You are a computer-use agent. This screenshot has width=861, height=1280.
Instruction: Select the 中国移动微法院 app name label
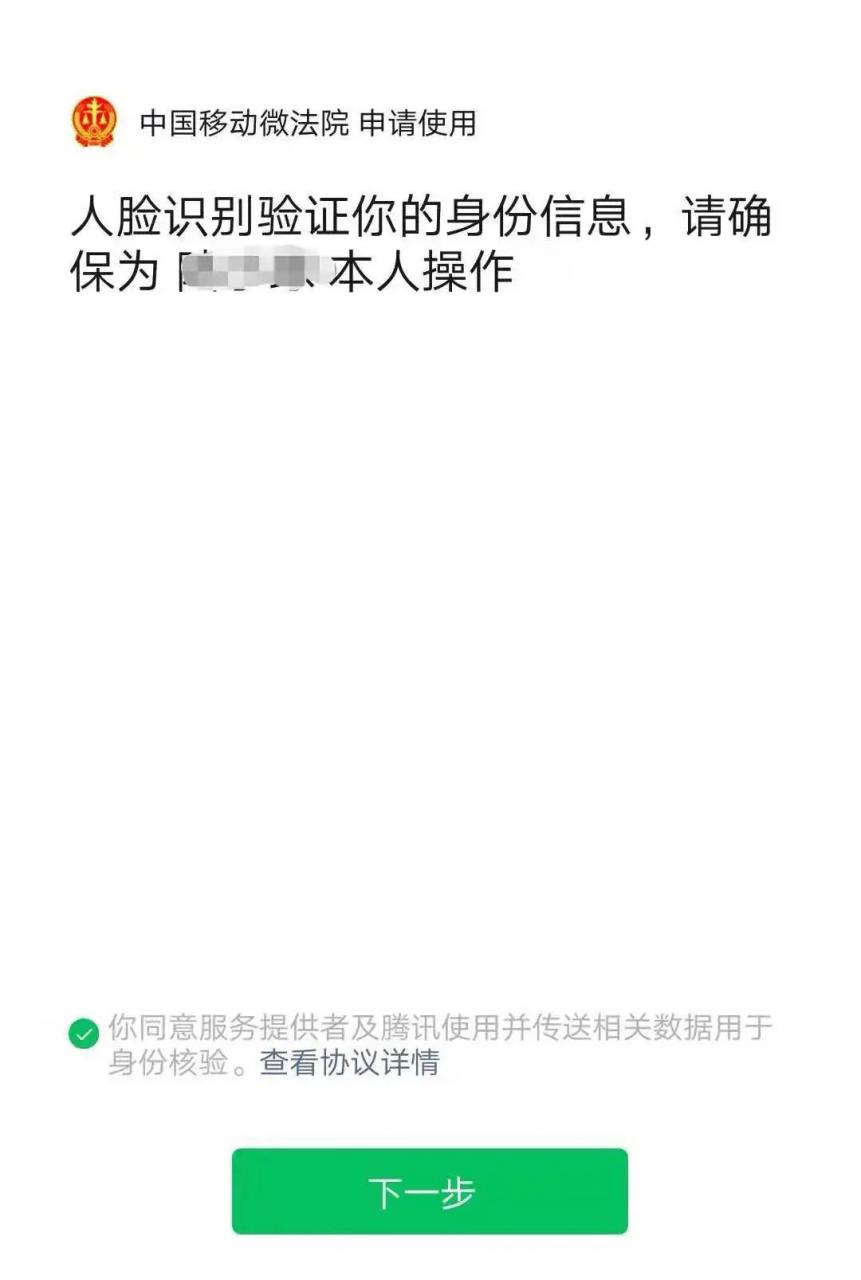coord(245,125)
